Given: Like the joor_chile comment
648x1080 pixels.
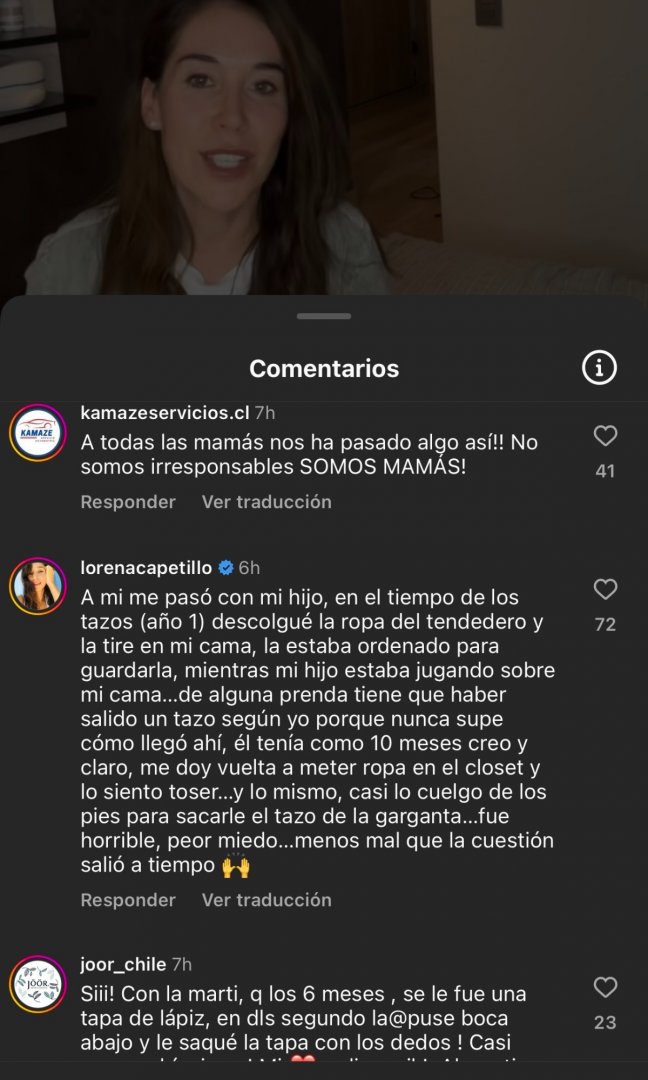Looking at the screenshot, I should tap(605, 988).
